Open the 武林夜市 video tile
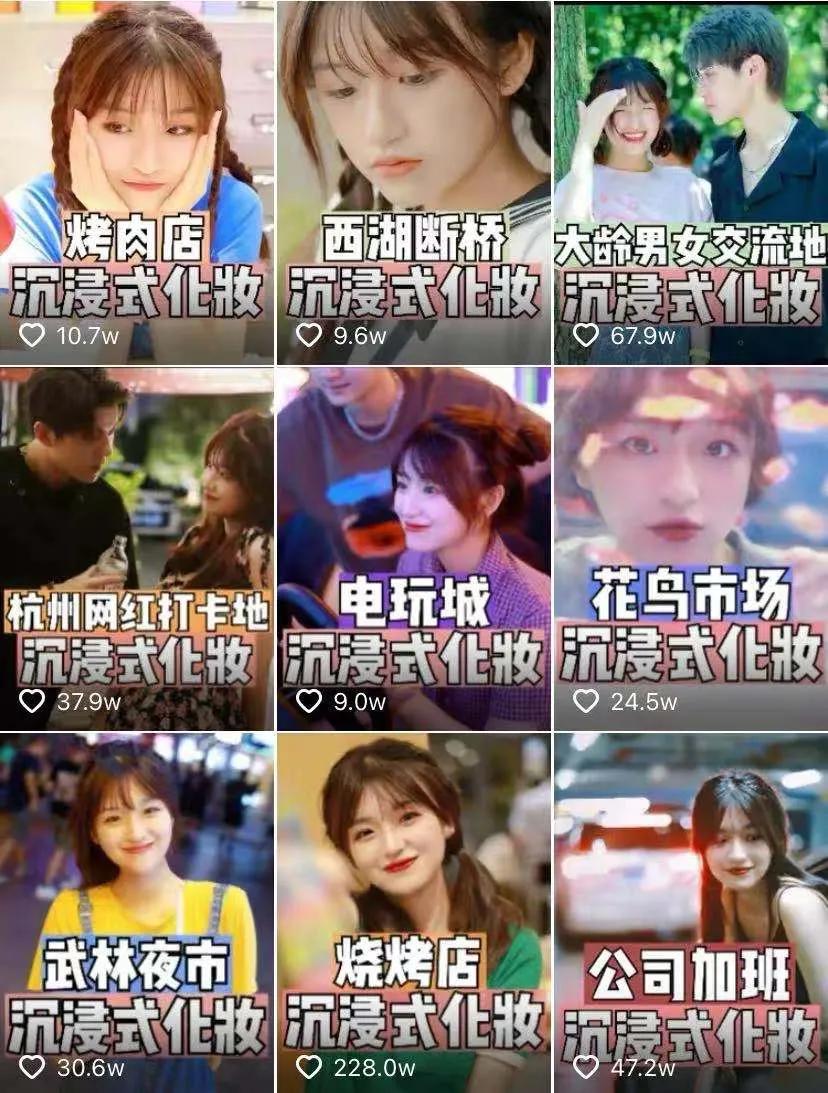This screenshot has height=1093, width=828. [x=136, y=910]
